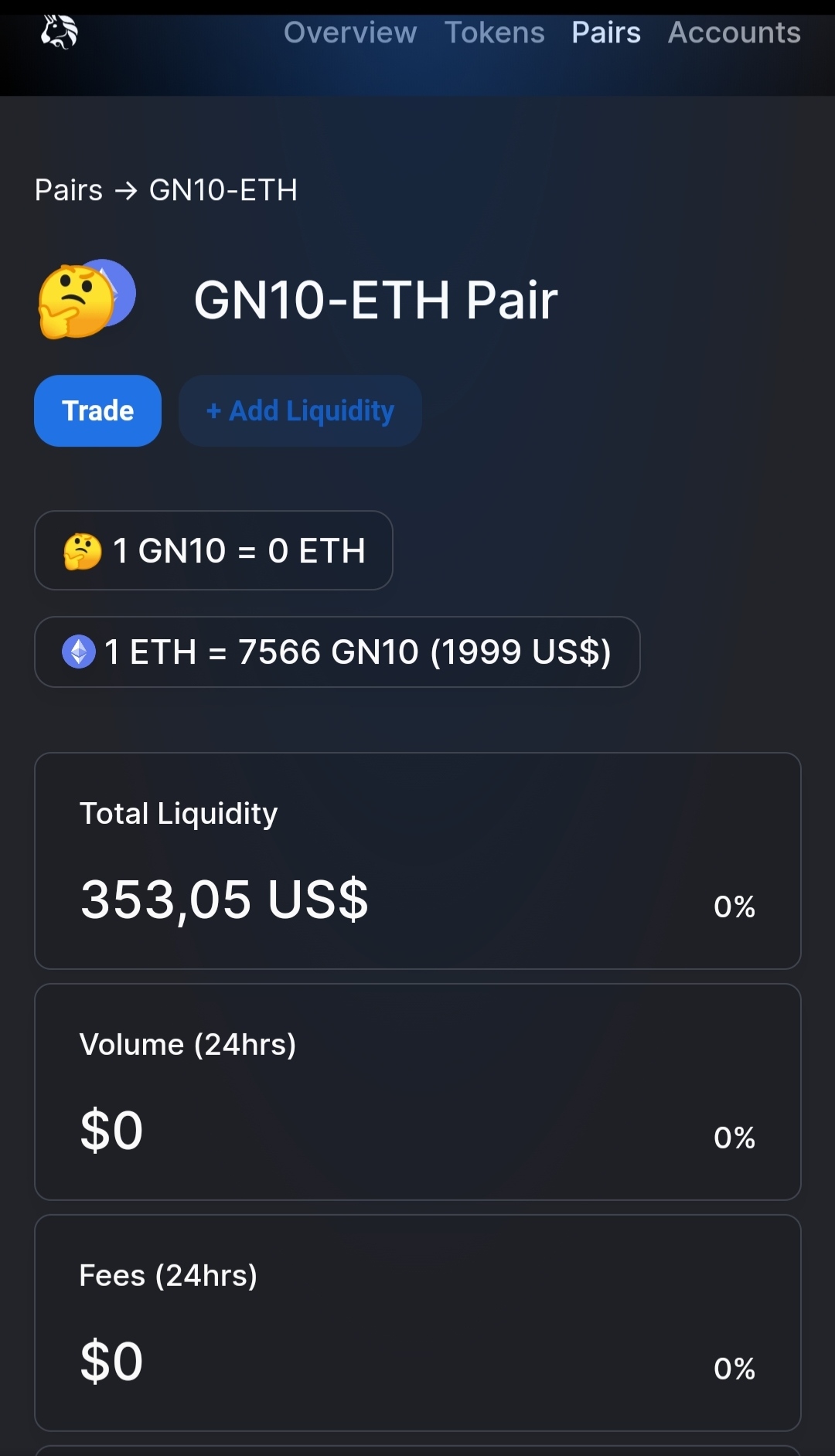Open the 1 ETH = 7566 GN10 chip
This screenshot has width=835, height=1456.
click(337, 651)
